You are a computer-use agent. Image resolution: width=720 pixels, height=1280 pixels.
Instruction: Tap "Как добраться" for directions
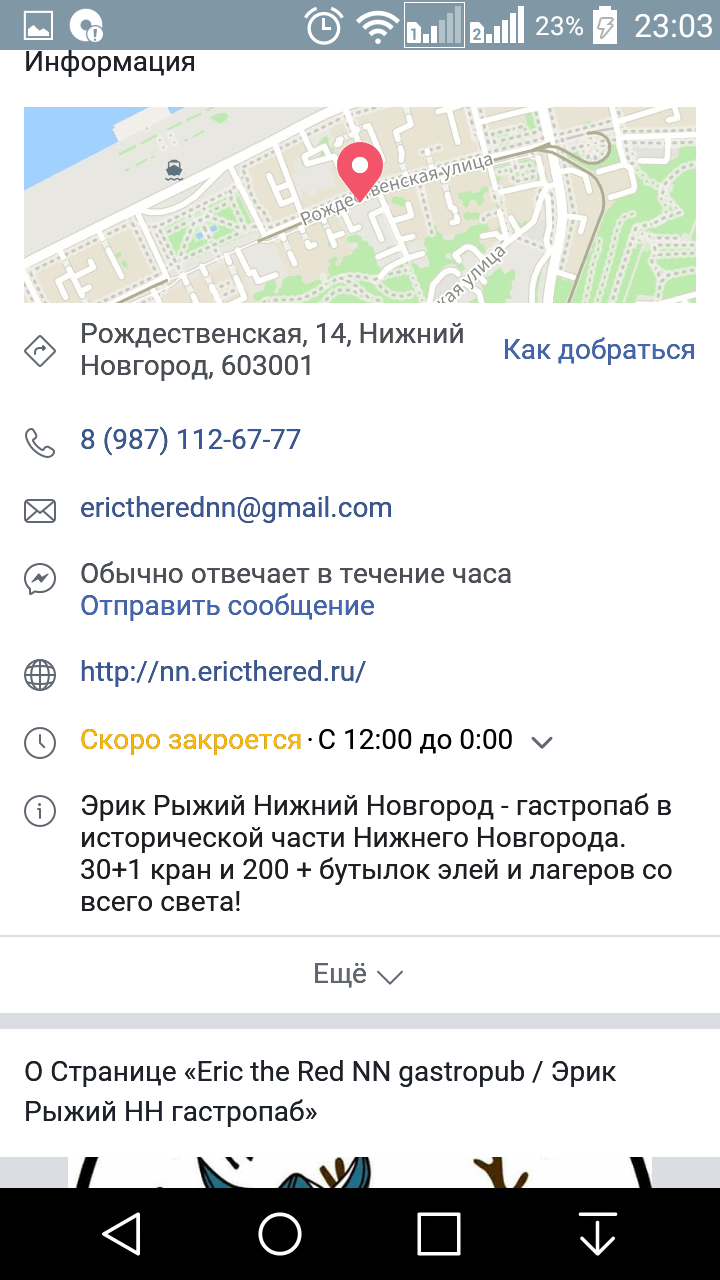click(x=599, y=350)
